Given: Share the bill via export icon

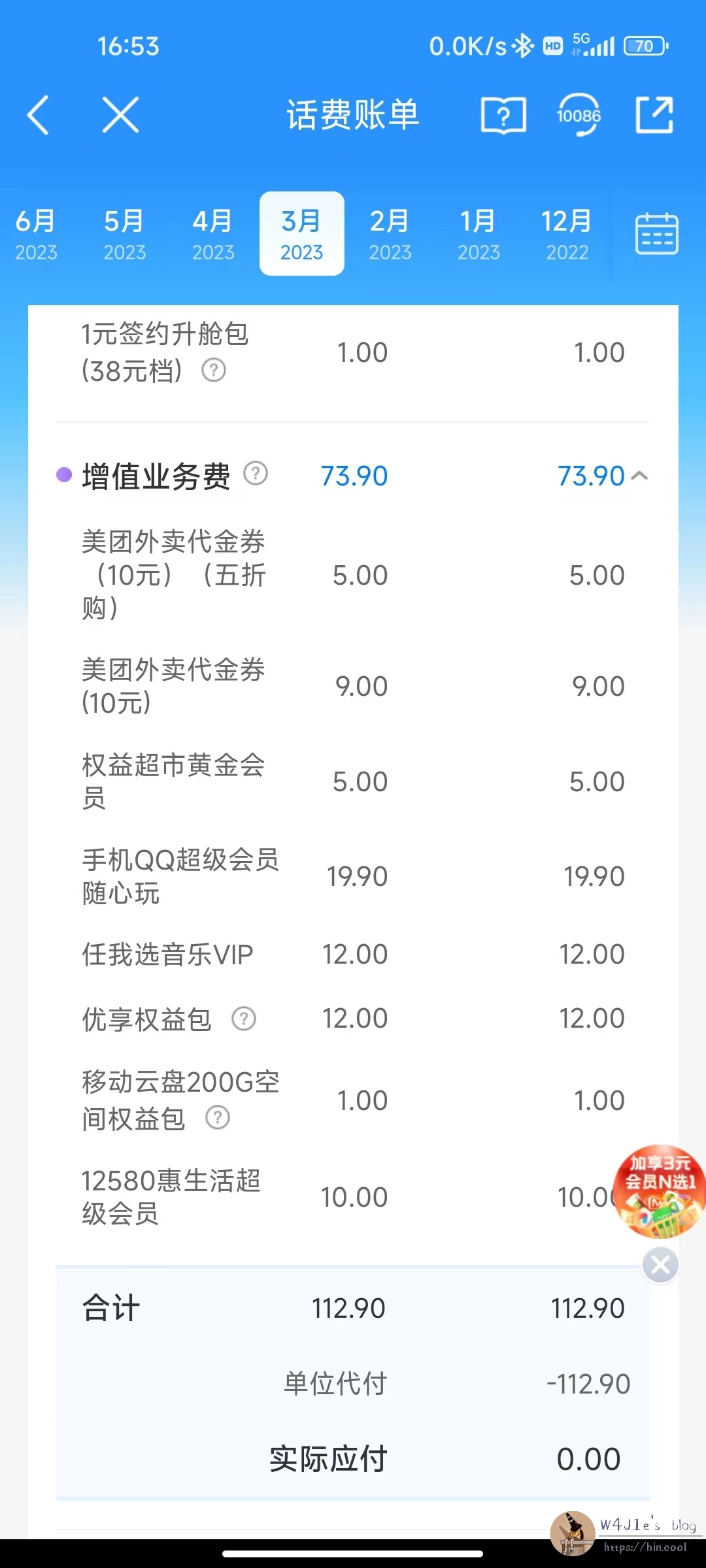Looking at the screenshot, I should [654, 115].
